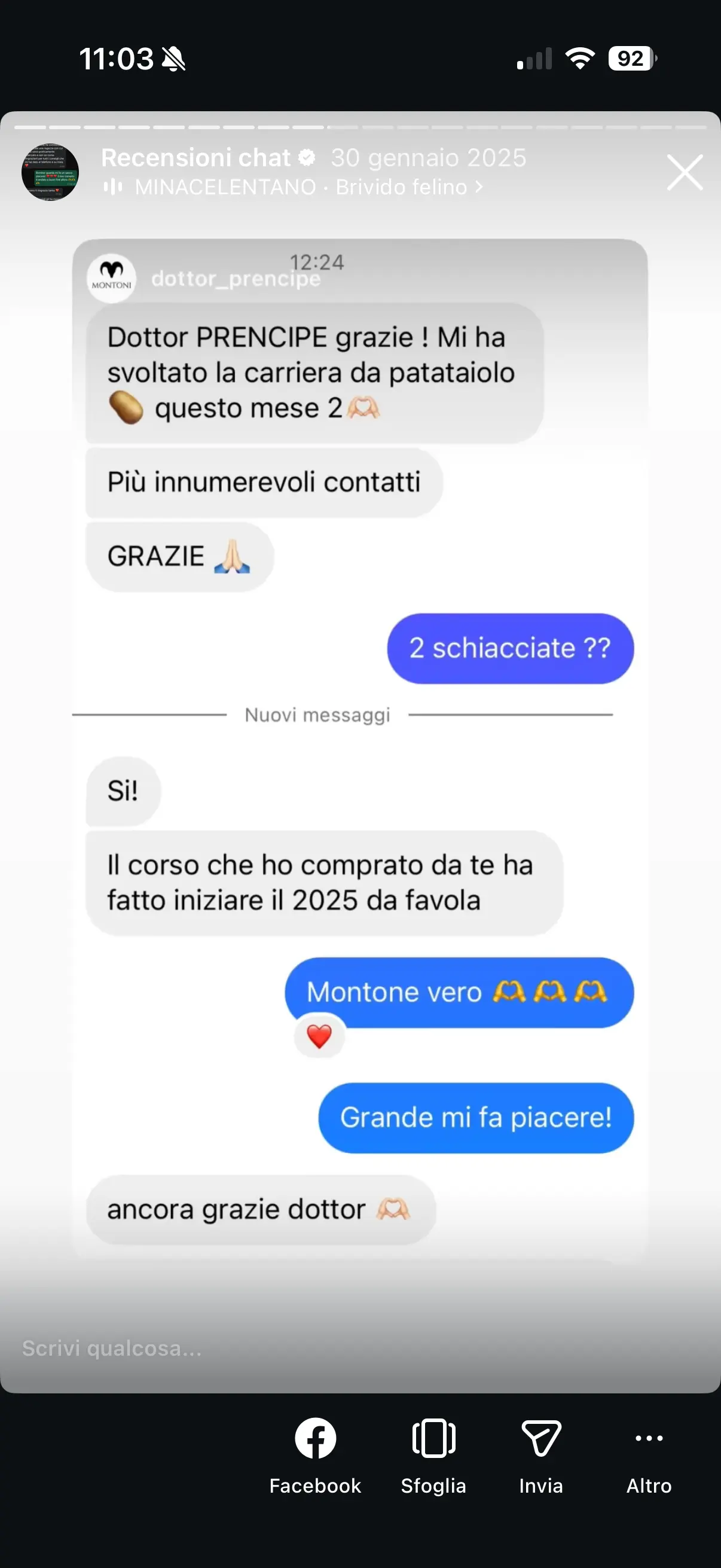Open the Recensioni chat profile picture
The image size is (721, 1568).
tap(50, 172)
